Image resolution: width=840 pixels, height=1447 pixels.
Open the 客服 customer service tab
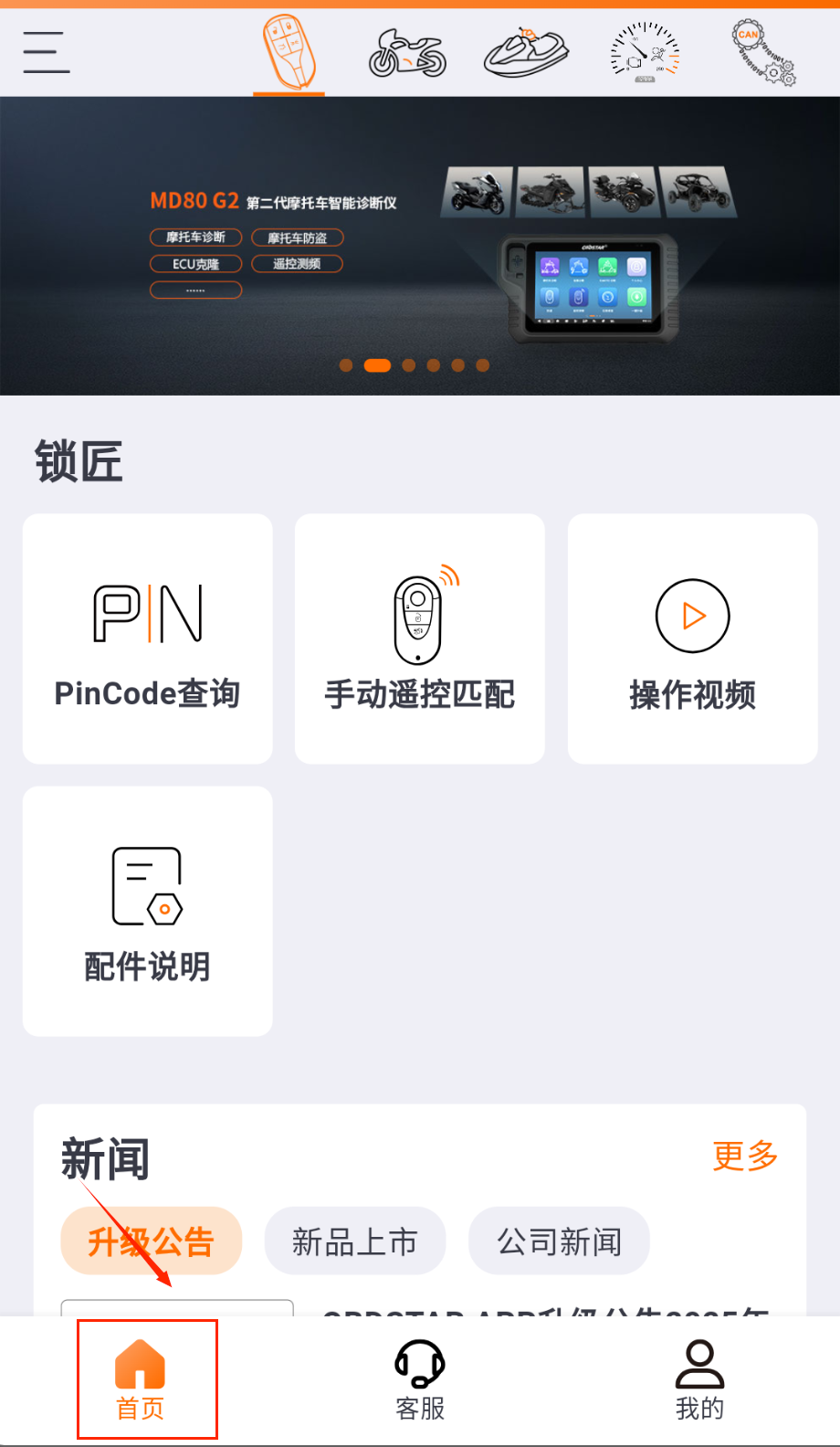(x=420, y=1380)
